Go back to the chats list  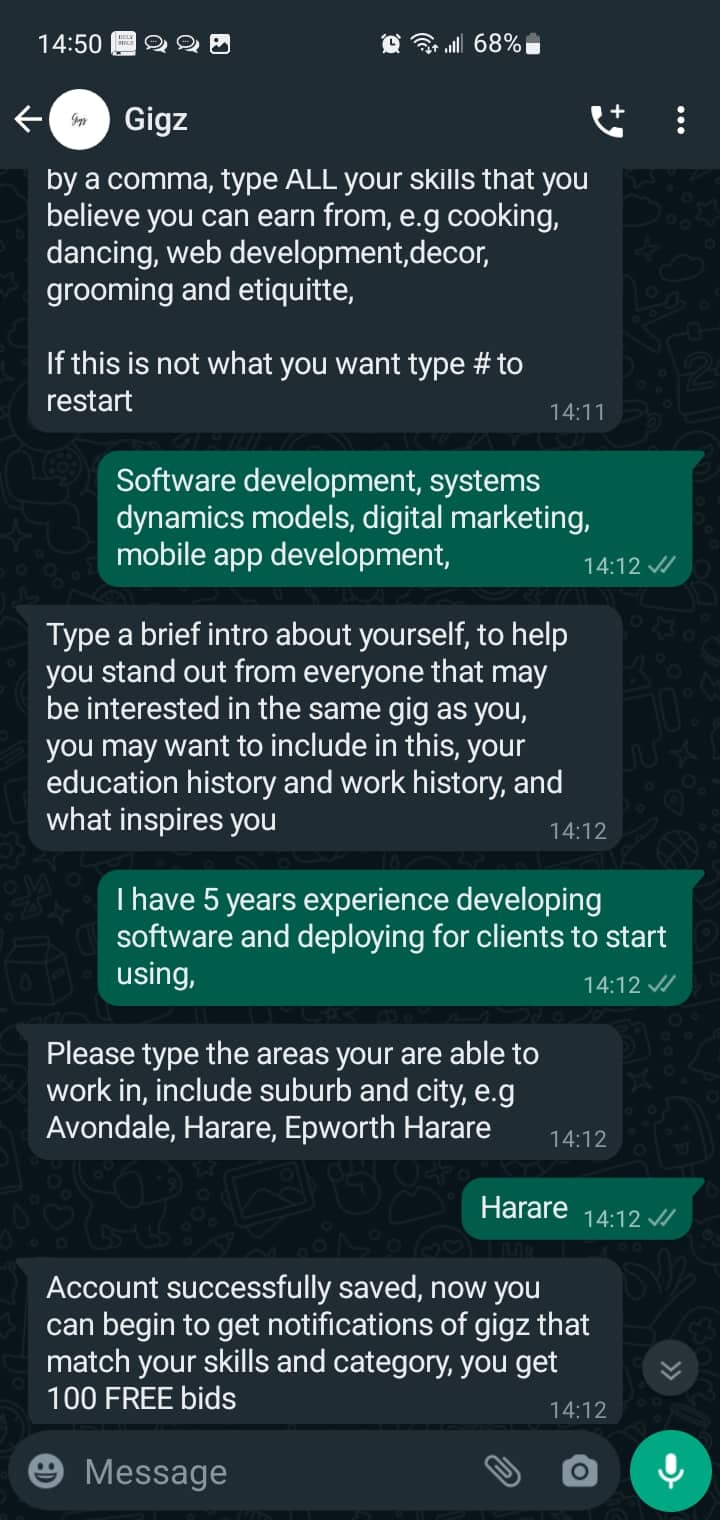pos(27,120)
